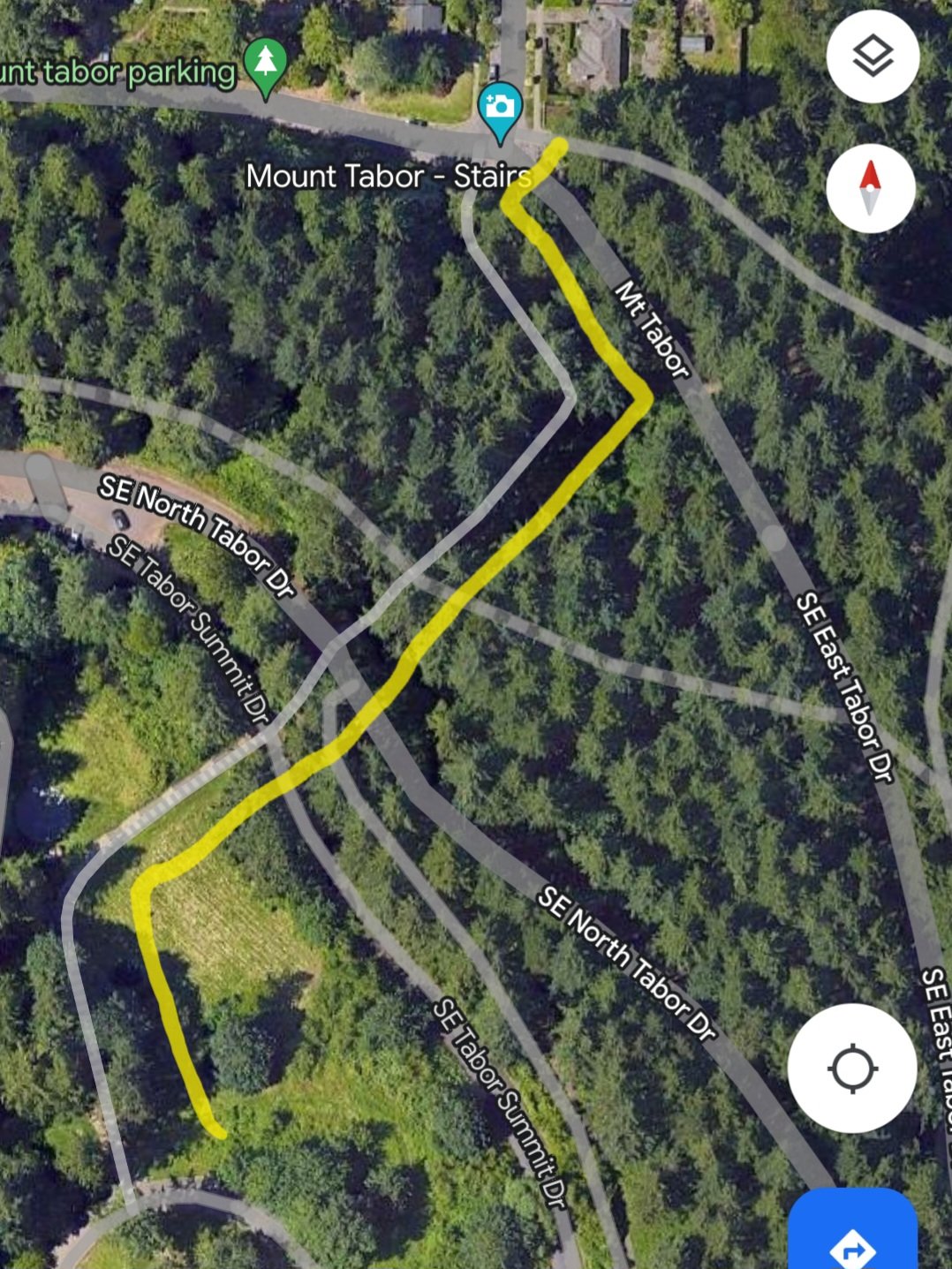
Task: Open the Mount Tabor parking park pin
Action: click(266, 65)
